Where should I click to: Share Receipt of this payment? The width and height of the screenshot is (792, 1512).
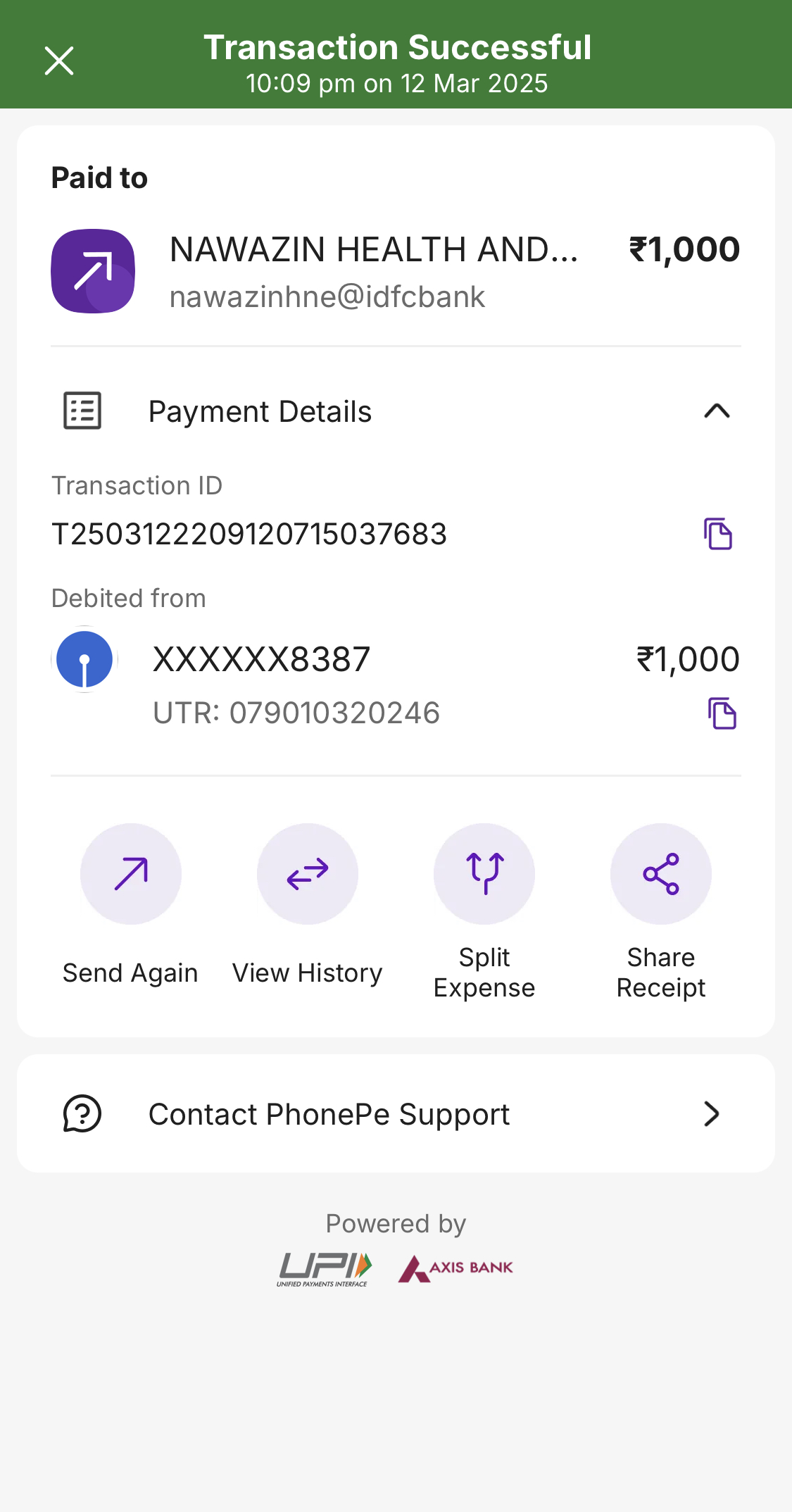click(x=661, y=874)
